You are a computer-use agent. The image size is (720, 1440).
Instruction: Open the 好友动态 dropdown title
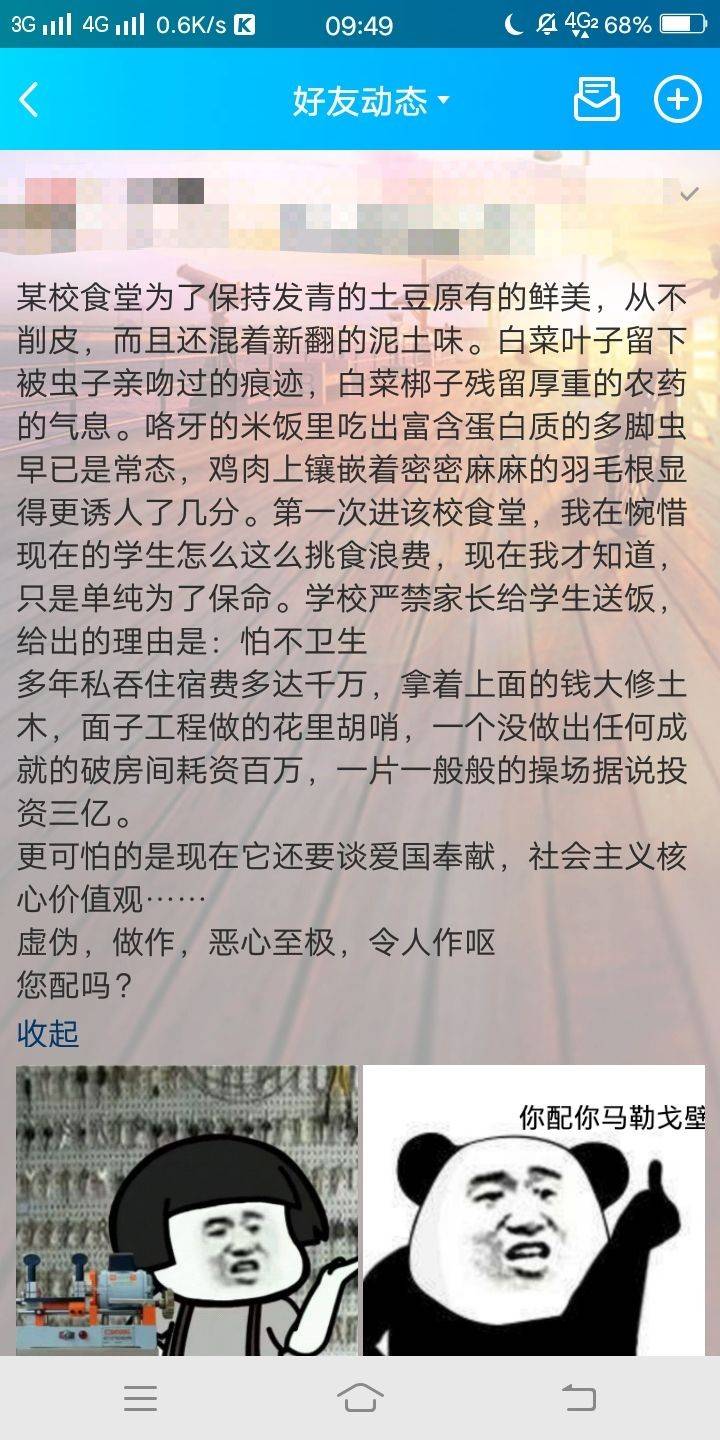pos(370,101)
